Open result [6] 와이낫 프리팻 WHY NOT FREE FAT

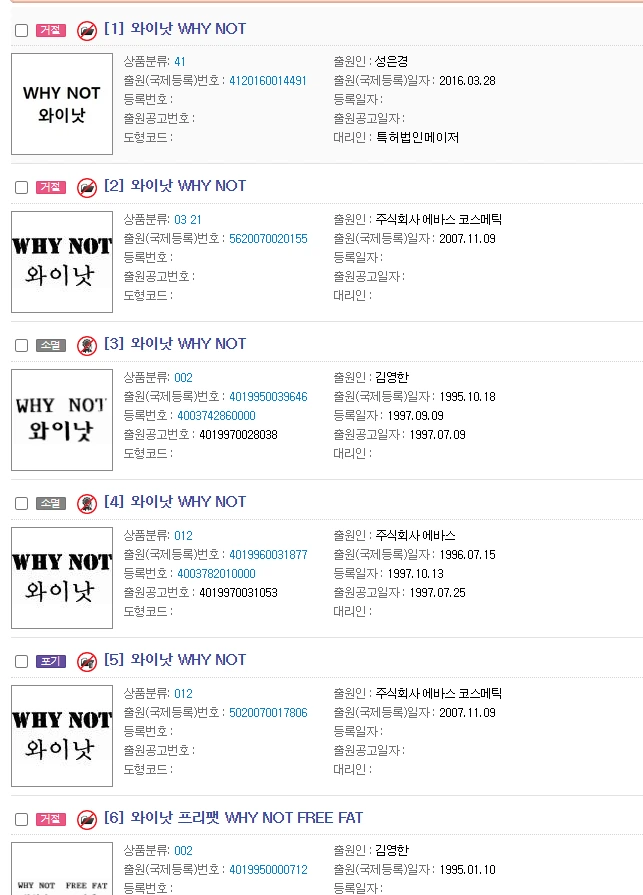point(233,818)
